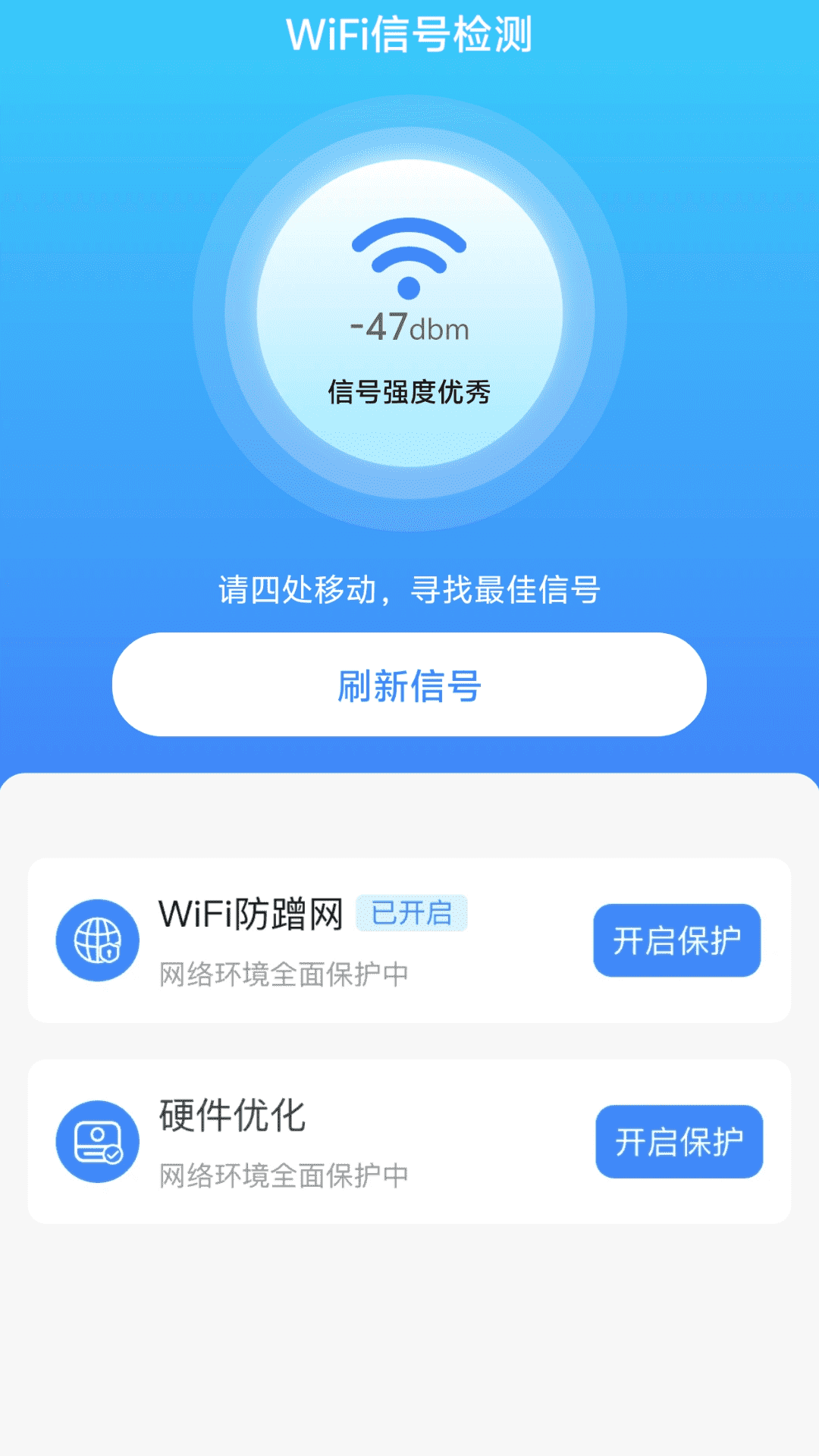Toggle the 已开启 status badge
The height and width of the screenshot is (1456, 819).
coord(412,915)
